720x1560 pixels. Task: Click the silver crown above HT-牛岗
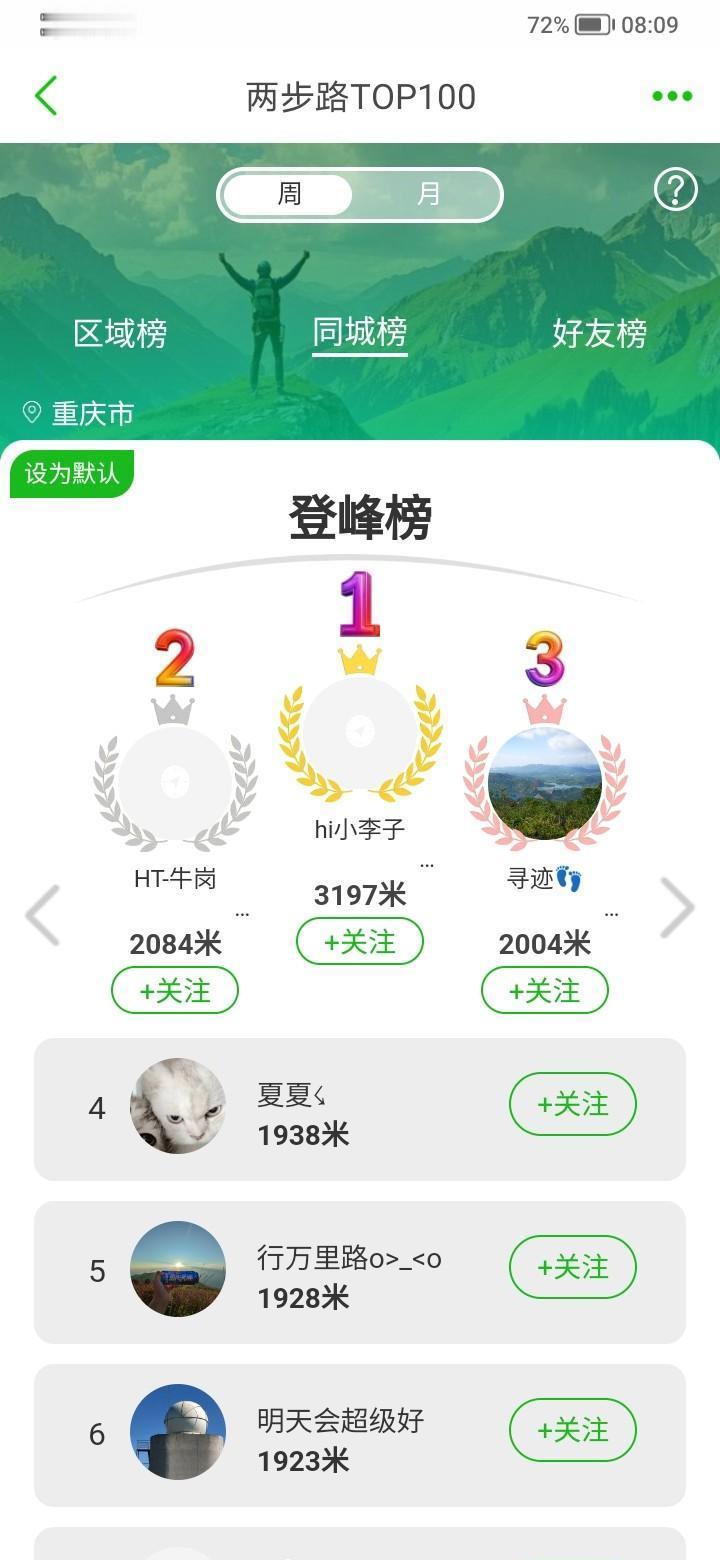click(175, 709)
